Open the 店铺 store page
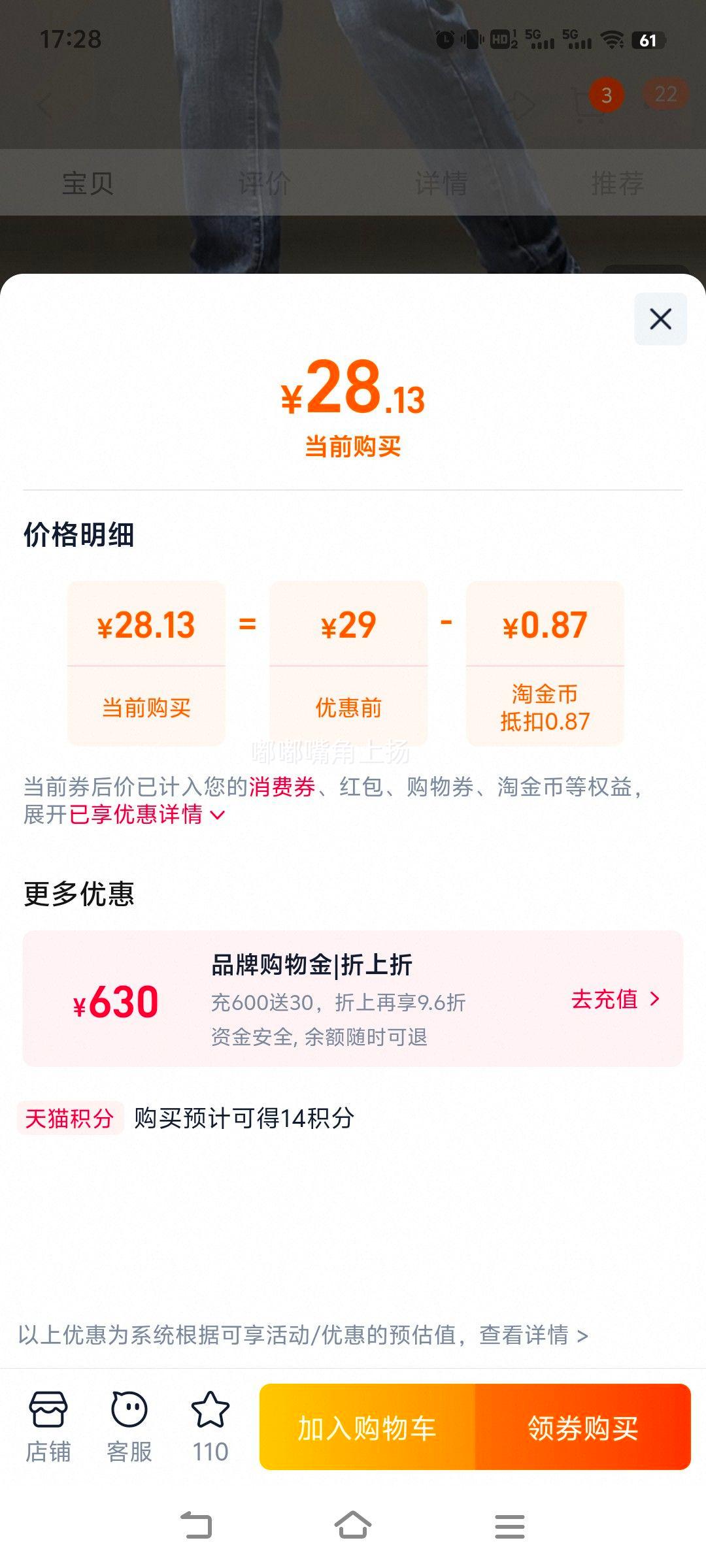 click(48, 1426)
